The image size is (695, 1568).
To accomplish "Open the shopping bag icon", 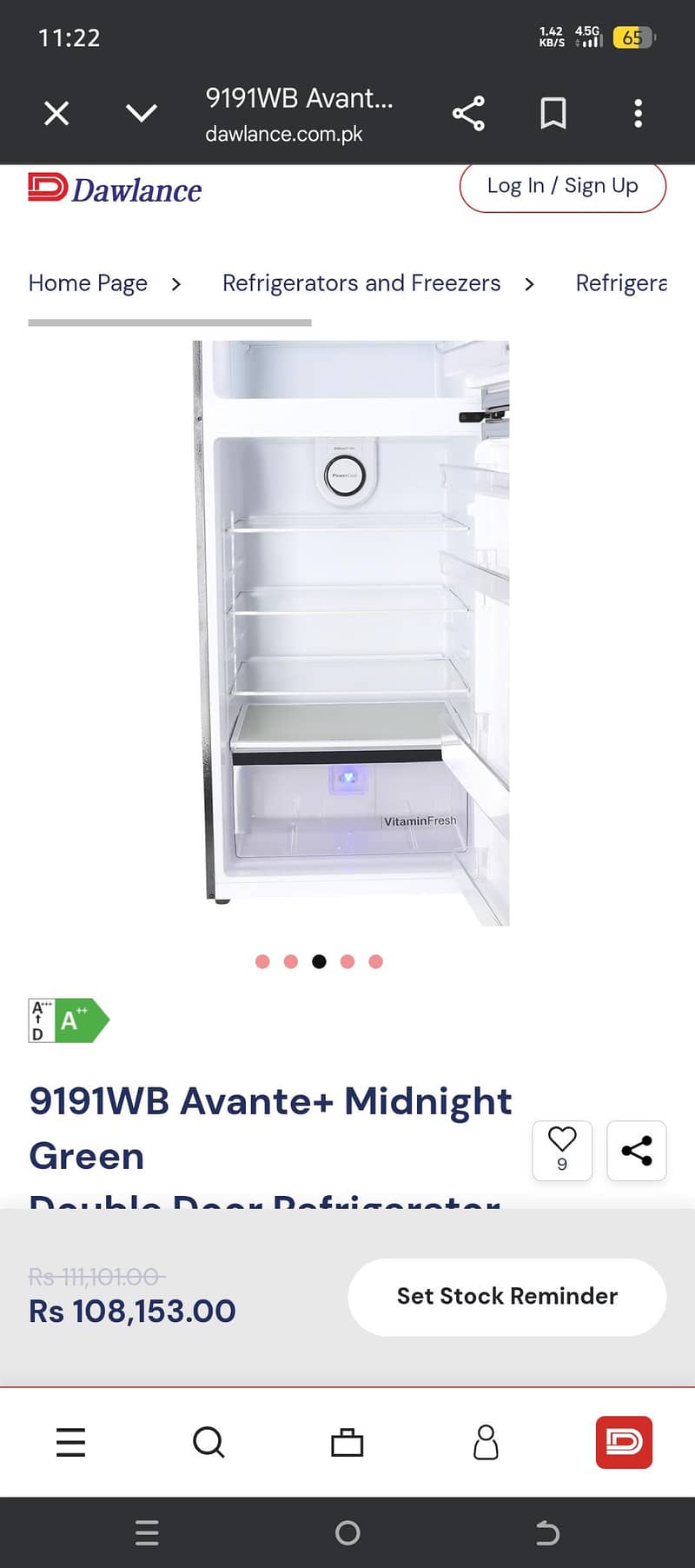I will pyautogui.click(x=347, y=1443).
